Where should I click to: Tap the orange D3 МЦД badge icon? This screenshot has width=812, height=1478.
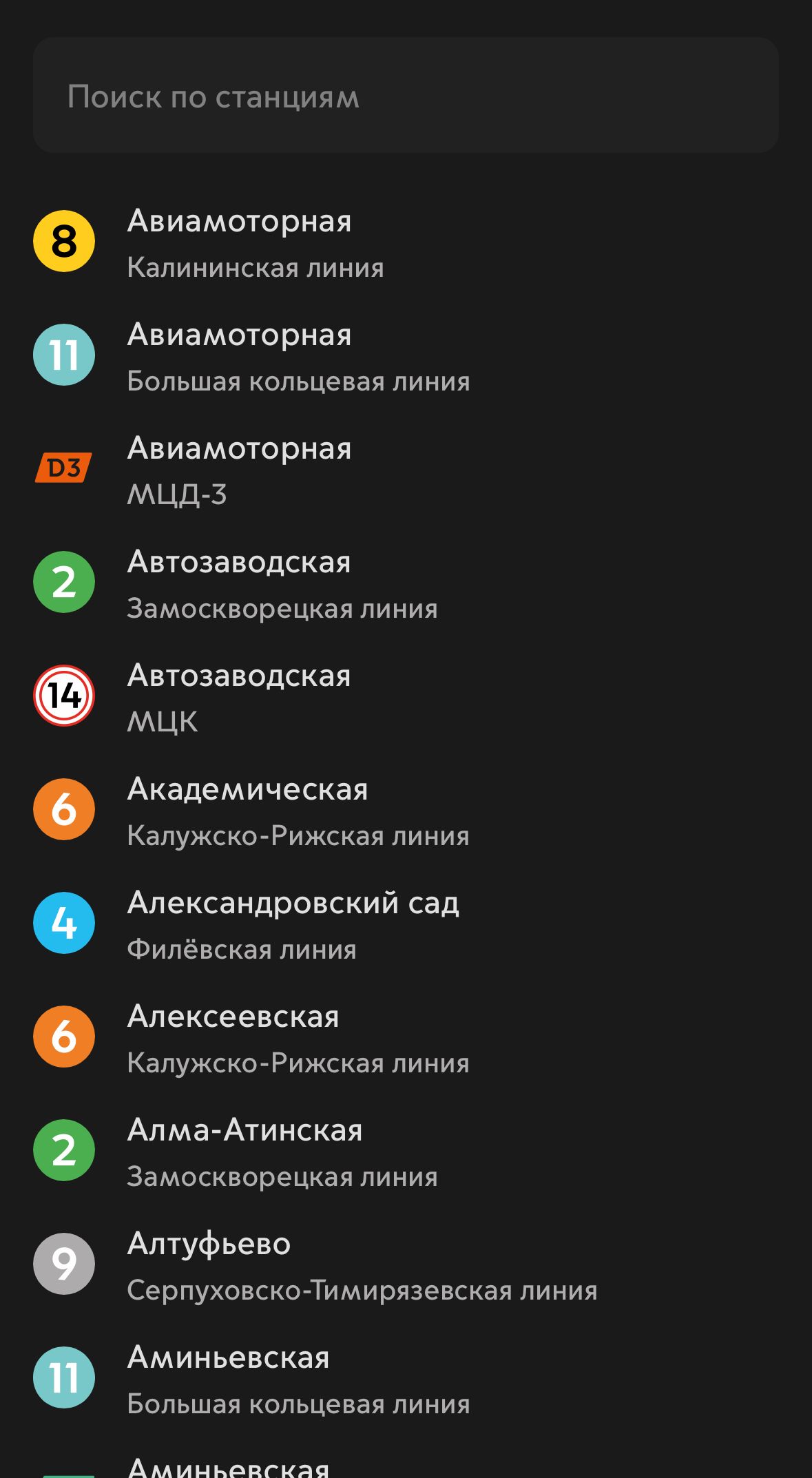63,467
